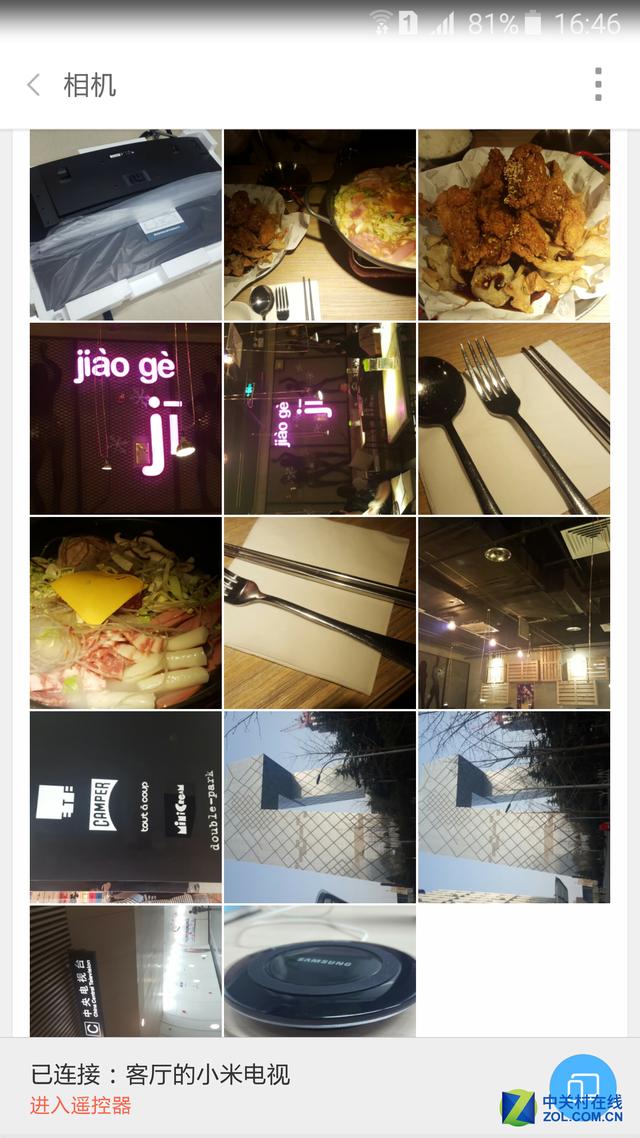Image resolution: width=640 pixels, height=1138 pixels.
Task: View the Samsung wireless charger photo
Action: [319, 970]
